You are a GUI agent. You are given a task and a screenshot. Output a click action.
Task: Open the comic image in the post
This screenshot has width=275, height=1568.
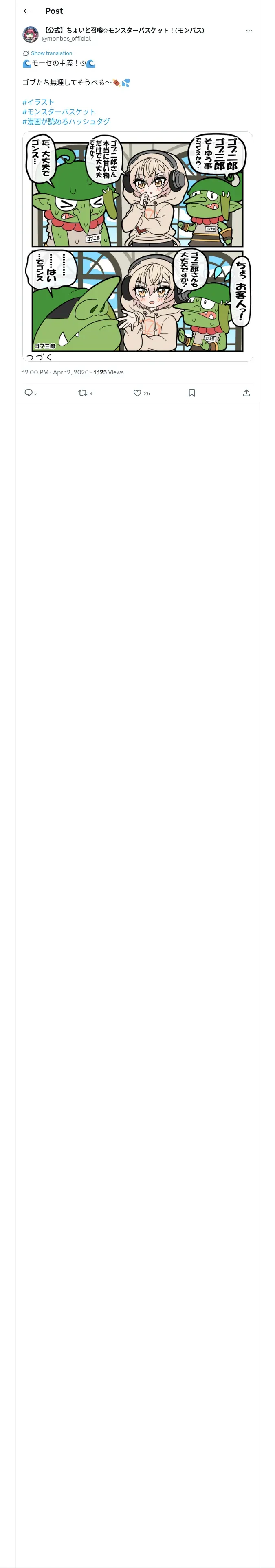[137, 247]
